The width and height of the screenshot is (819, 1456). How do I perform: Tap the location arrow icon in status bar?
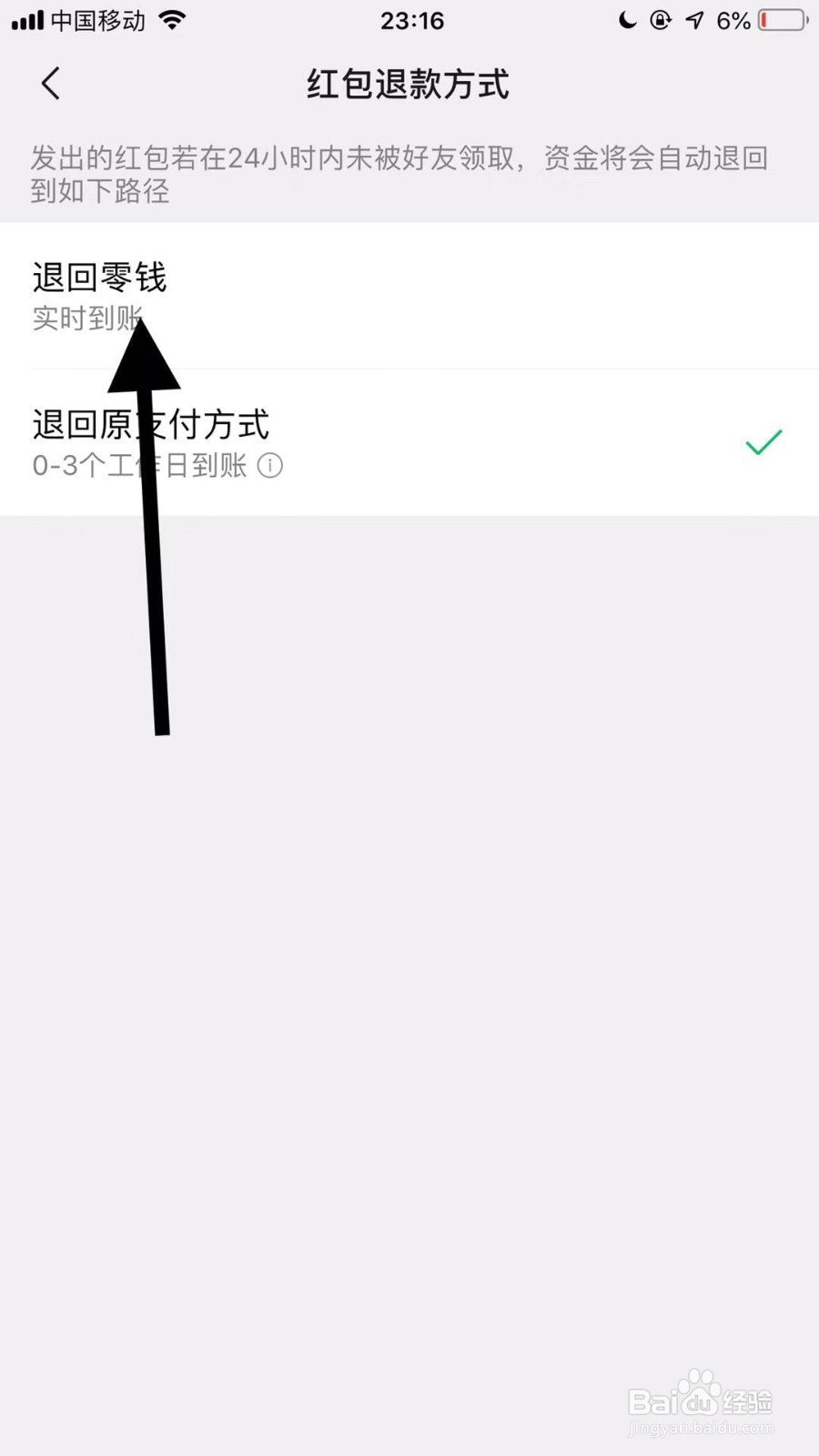coord(694,20)
